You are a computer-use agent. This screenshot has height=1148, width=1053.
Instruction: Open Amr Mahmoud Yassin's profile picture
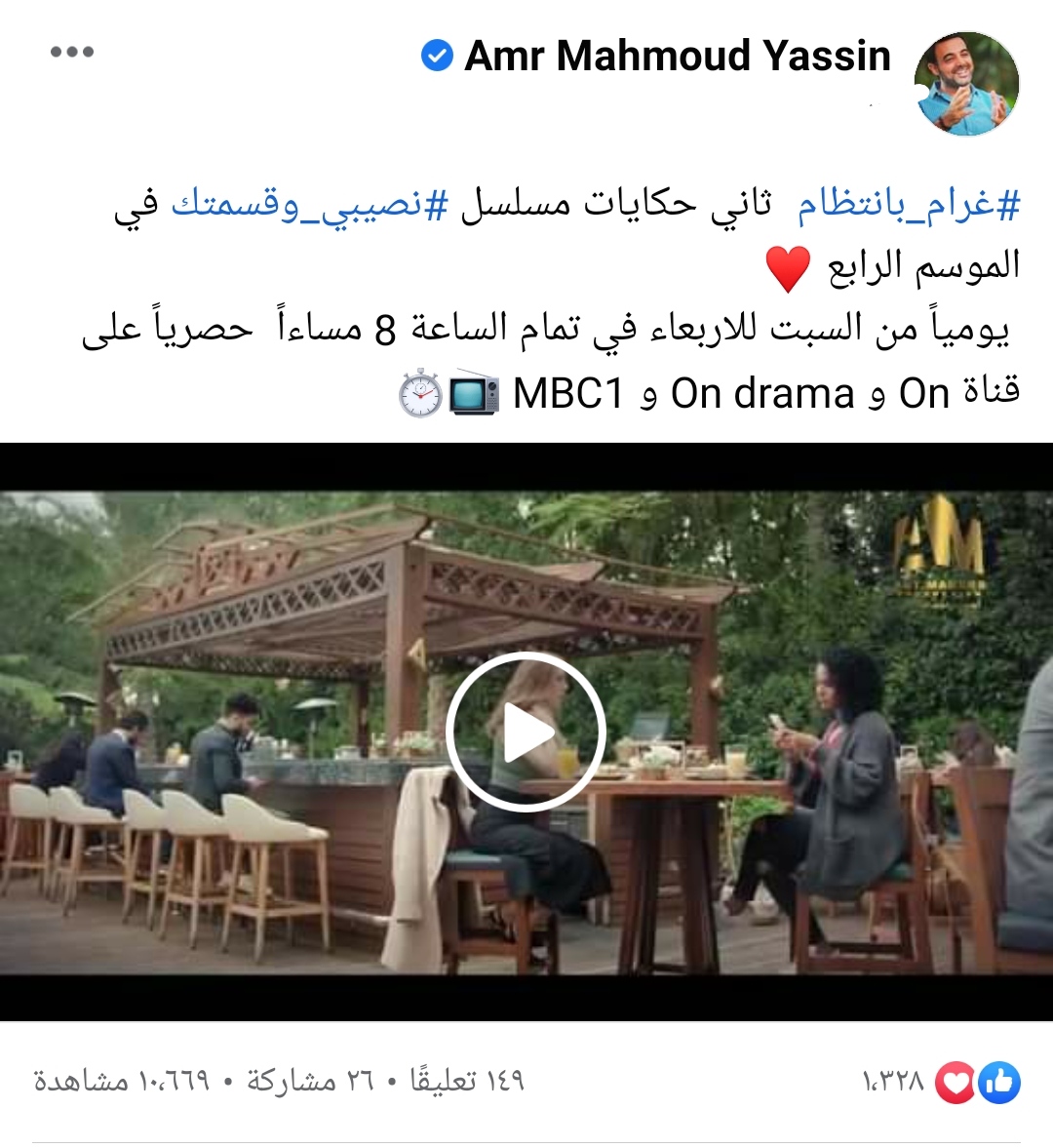point(966,84)
